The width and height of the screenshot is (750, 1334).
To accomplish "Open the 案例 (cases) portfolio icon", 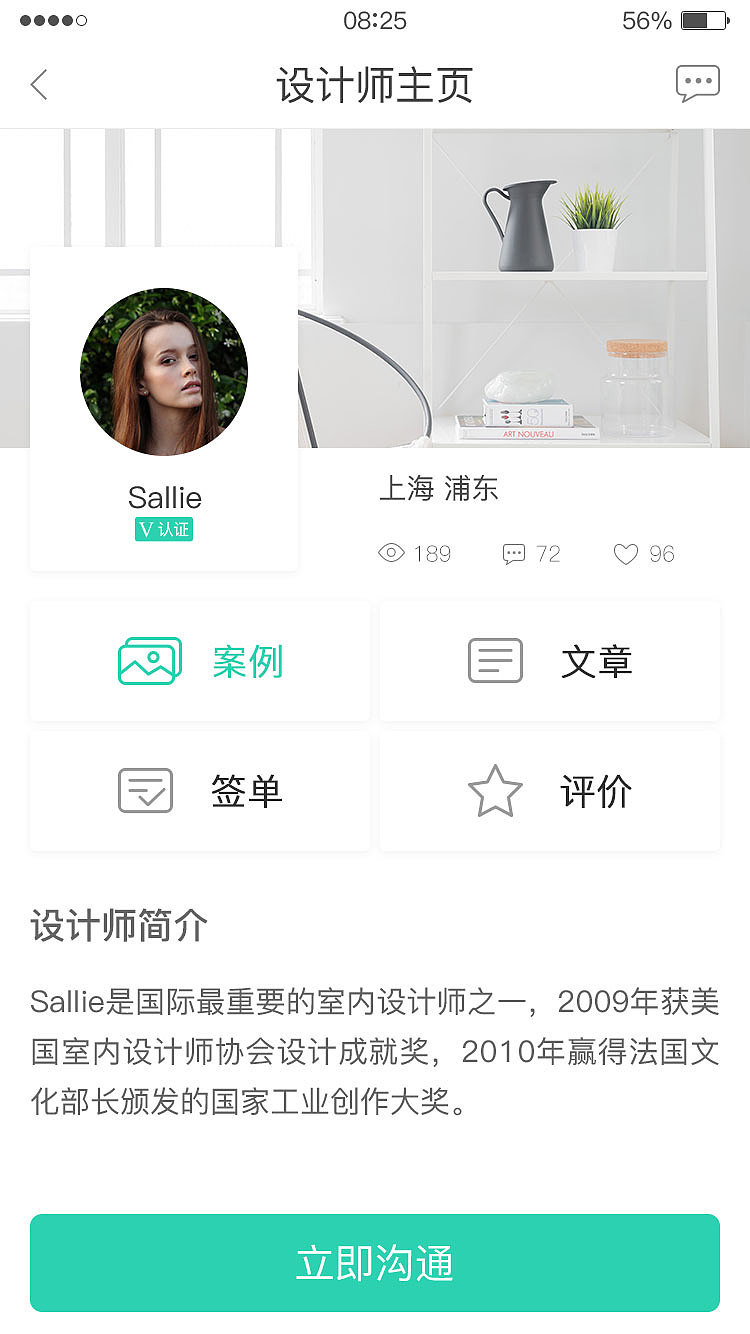I will pyautogui.click(x=149, y=660).
